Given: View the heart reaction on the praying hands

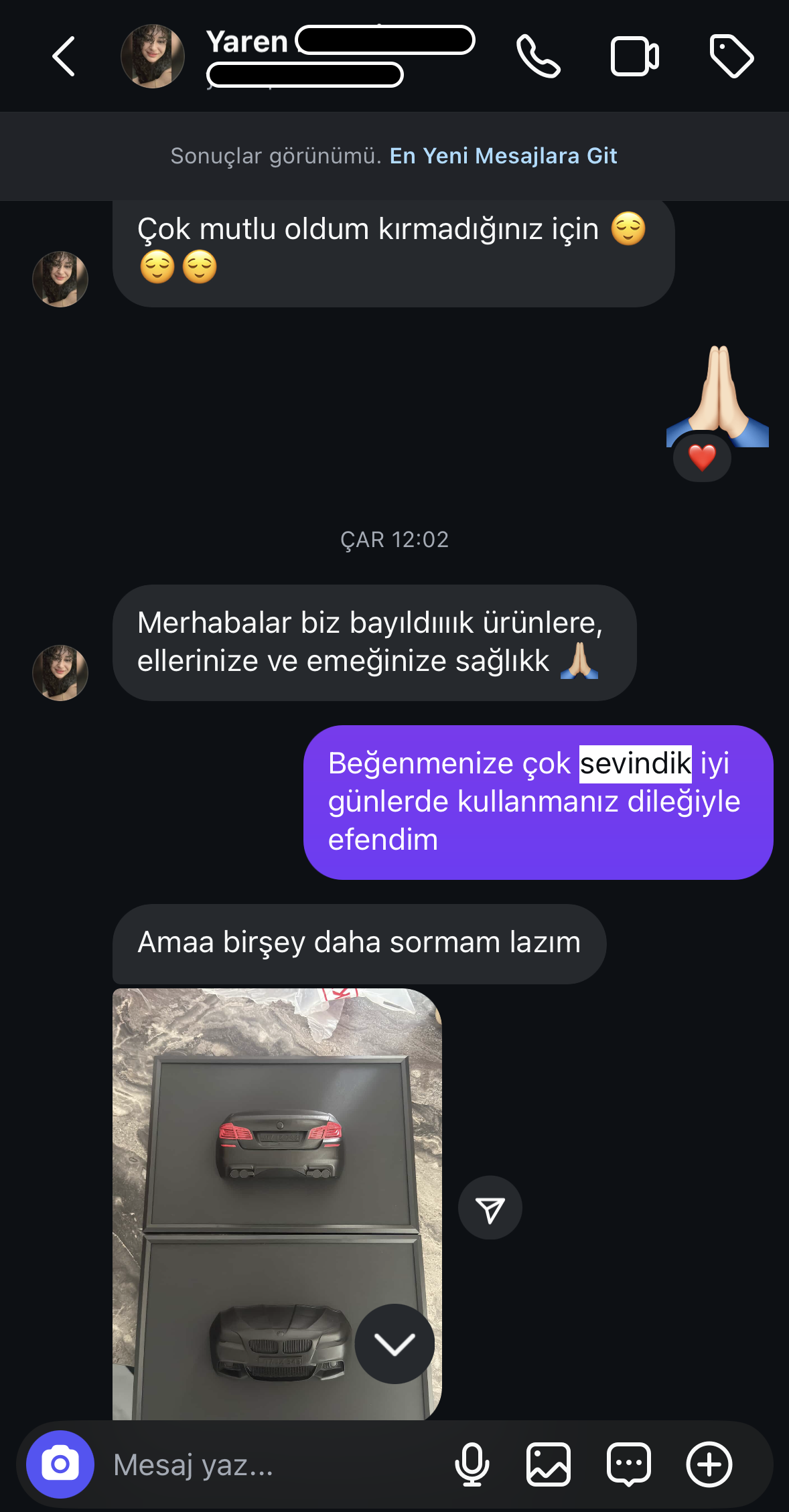Looking at the screenshot, I should tap(702, 458).
